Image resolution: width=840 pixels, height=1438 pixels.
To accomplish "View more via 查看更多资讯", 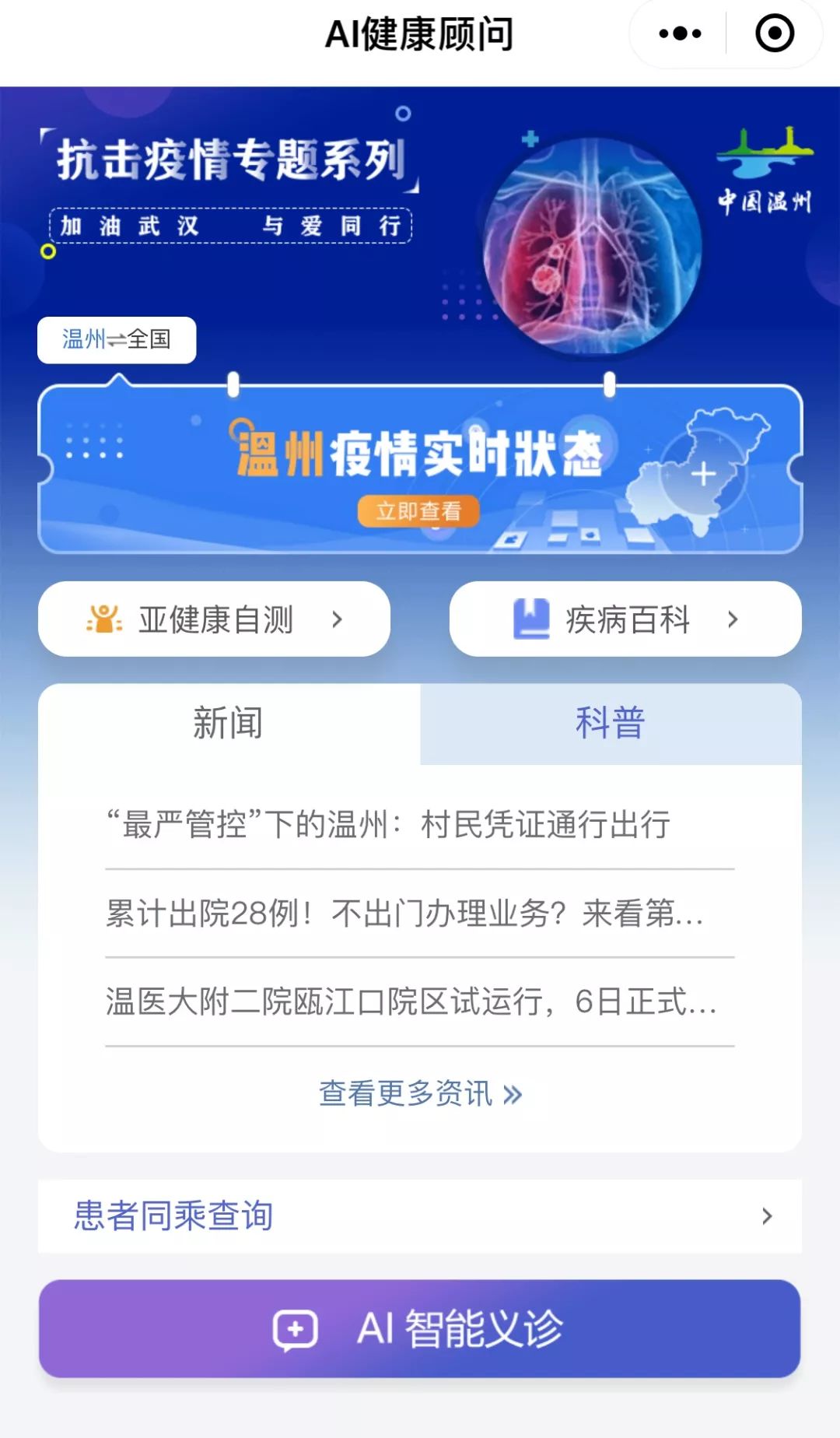I will pyautogui.click(x=420, y=1094).
